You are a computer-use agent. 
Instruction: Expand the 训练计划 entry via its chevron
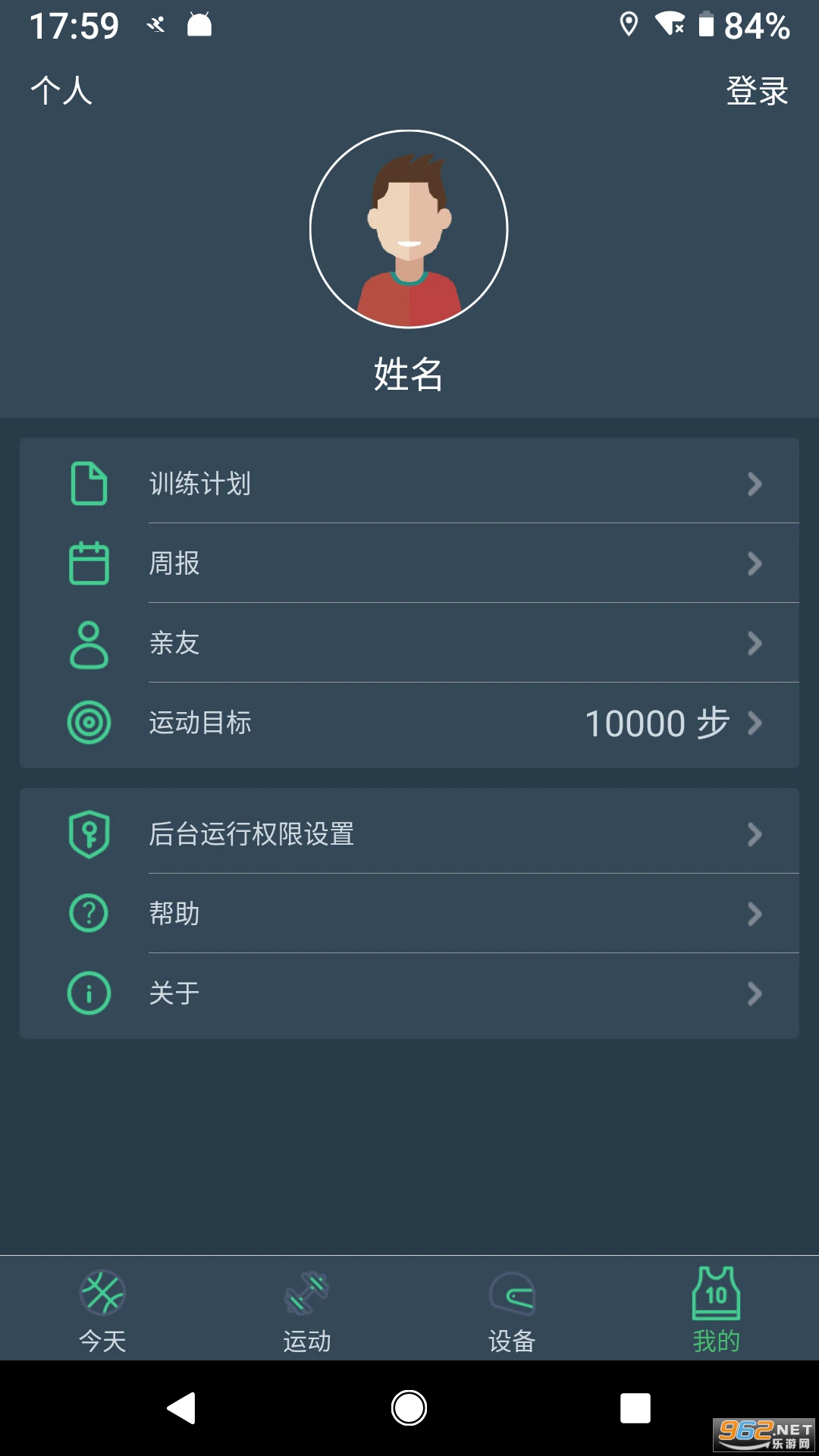coord(754,484)
